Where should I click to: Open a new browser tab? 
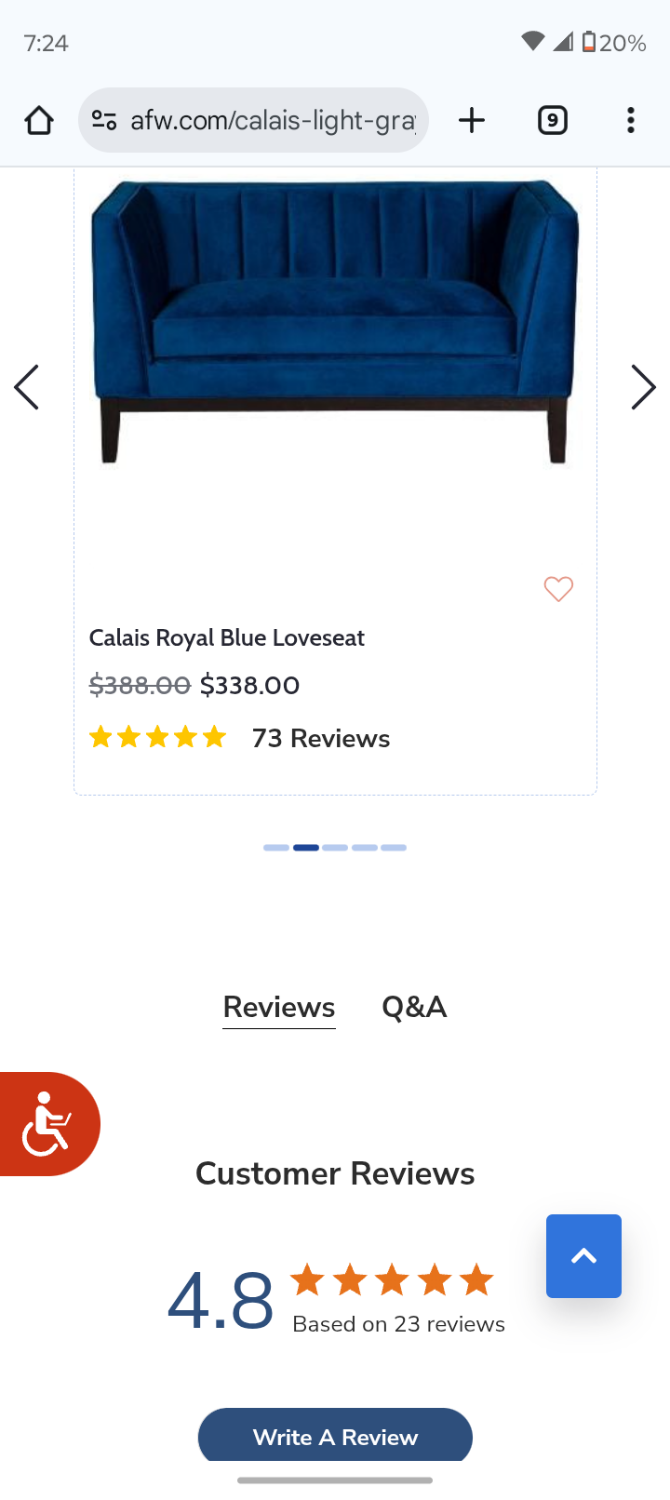471,121
